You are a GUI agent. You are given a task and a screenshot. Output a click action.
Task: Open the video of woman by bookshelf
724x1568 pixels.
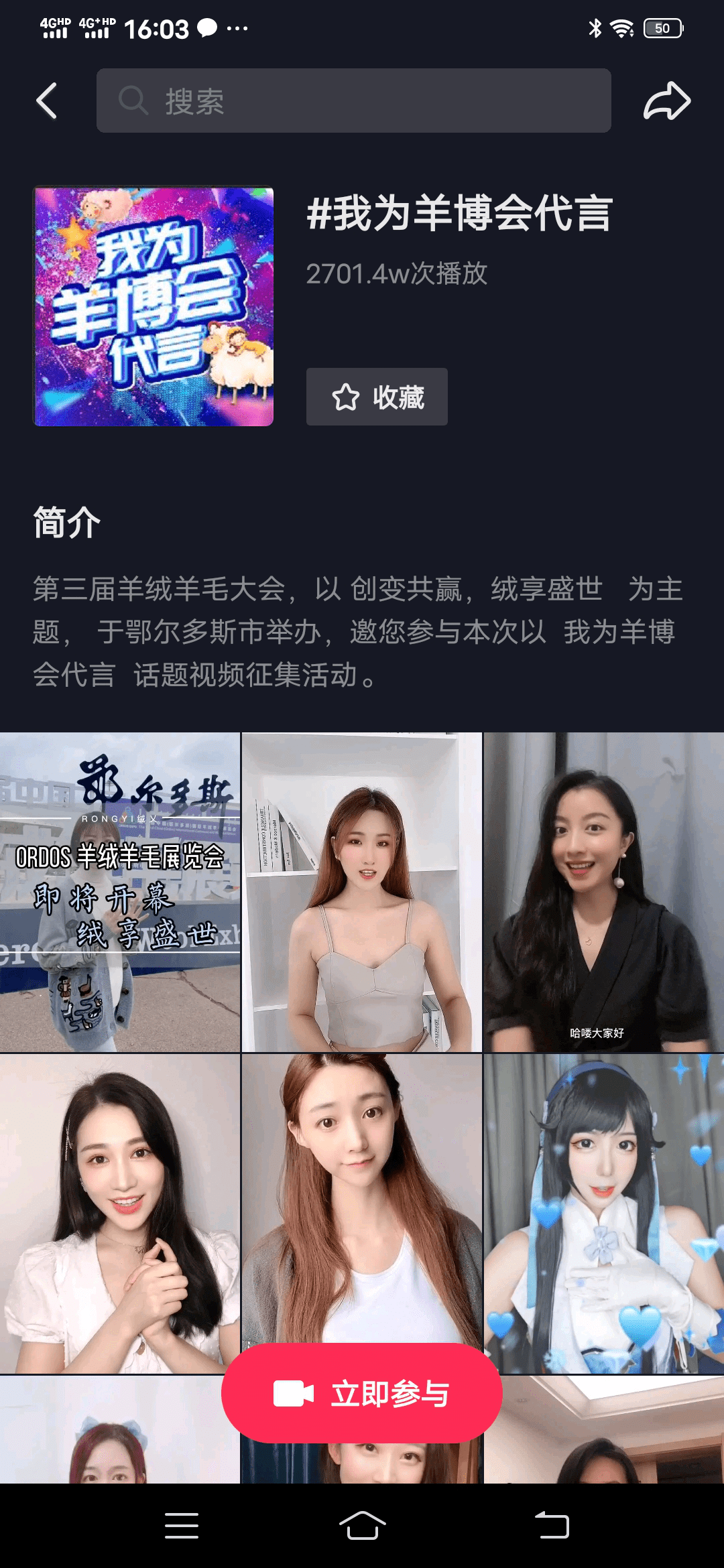click(x=362, y=892)
